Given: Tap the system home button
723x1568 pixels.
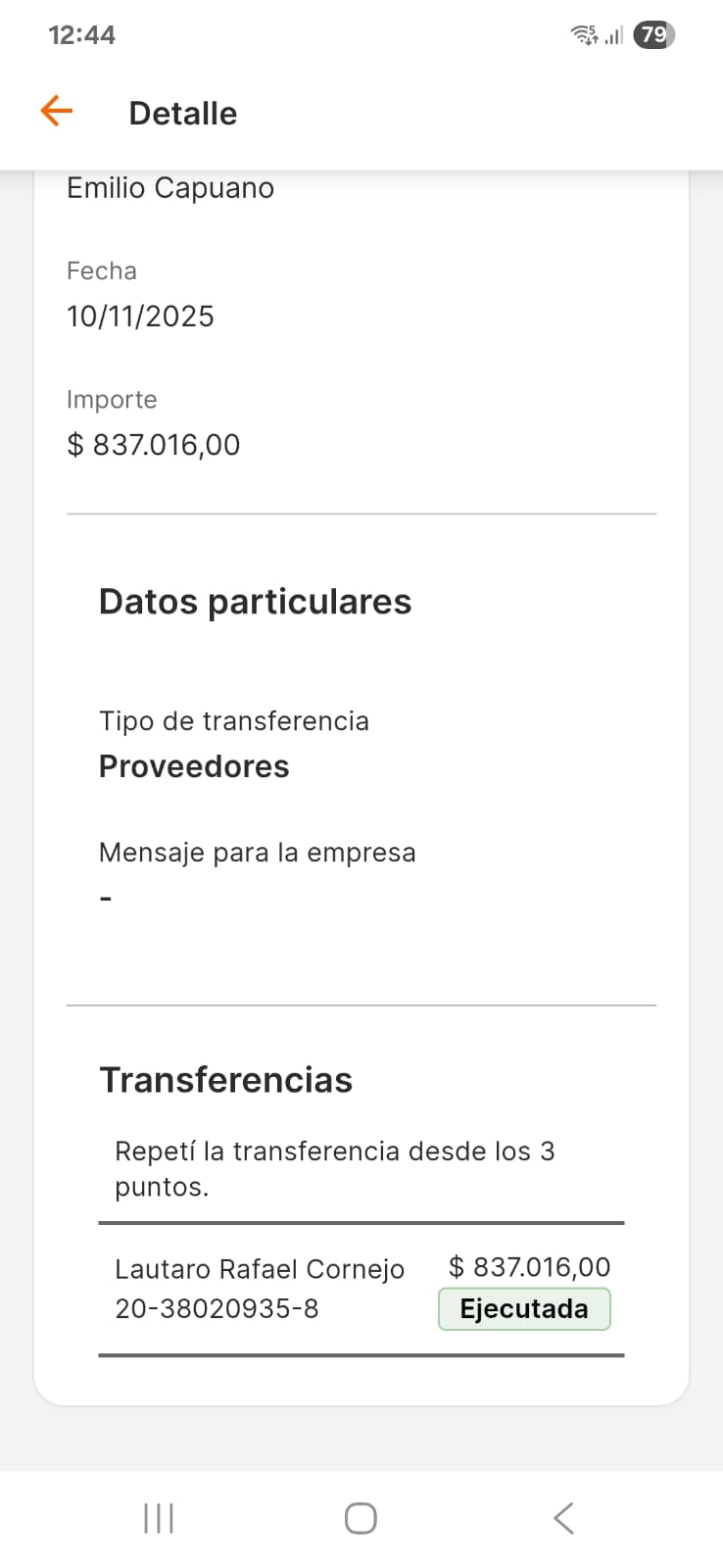Looking at the screenshot, I should pyautogui.click(x=361, y=1518).
